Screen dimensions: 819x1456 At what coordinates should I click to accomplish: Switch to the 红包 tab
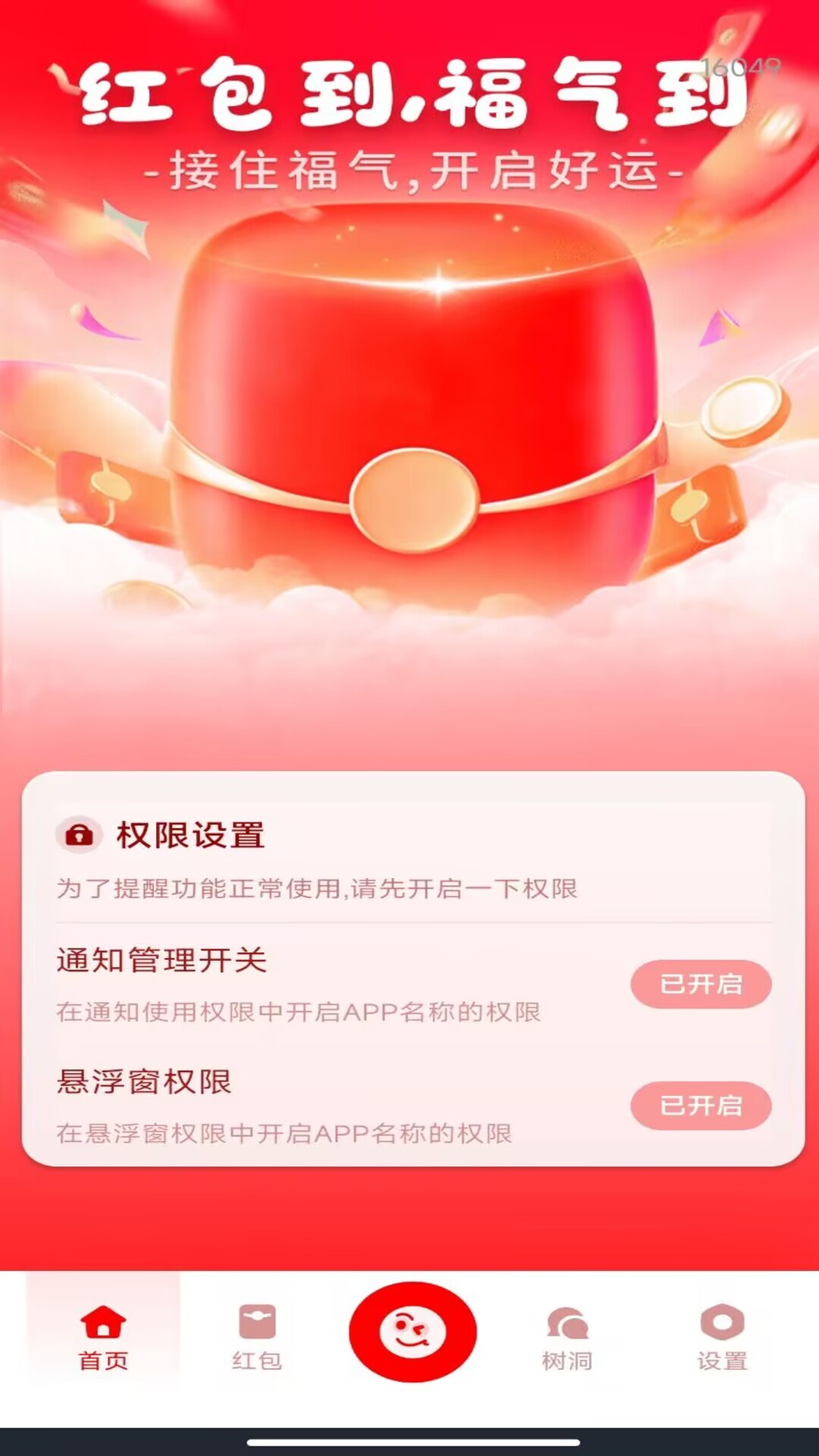[257, 1357]
